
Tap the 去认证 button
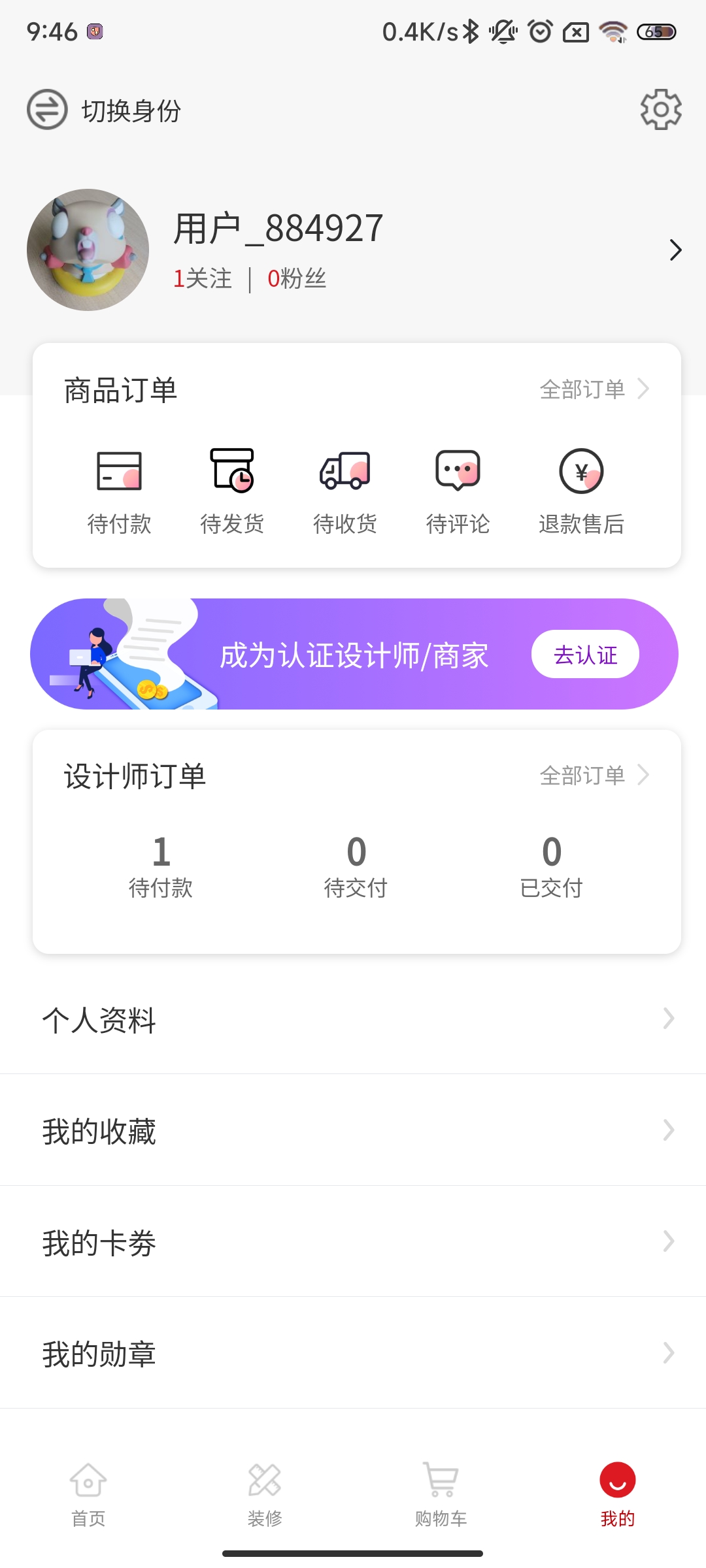click(585, 655)
